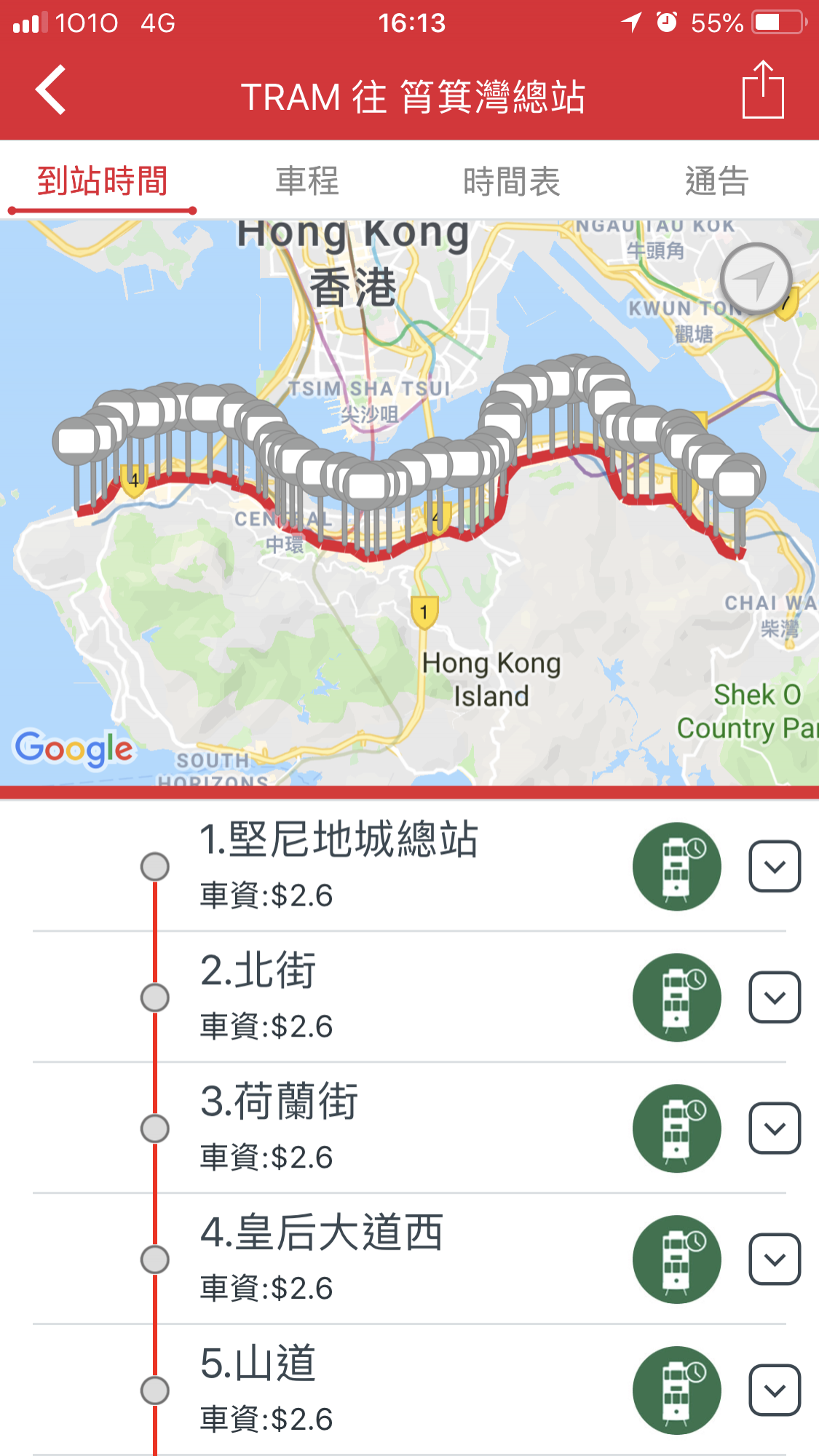The image size is (819, 1456).
Task: Open the 荷蘭街 stop row
Action: point(364,1127)
